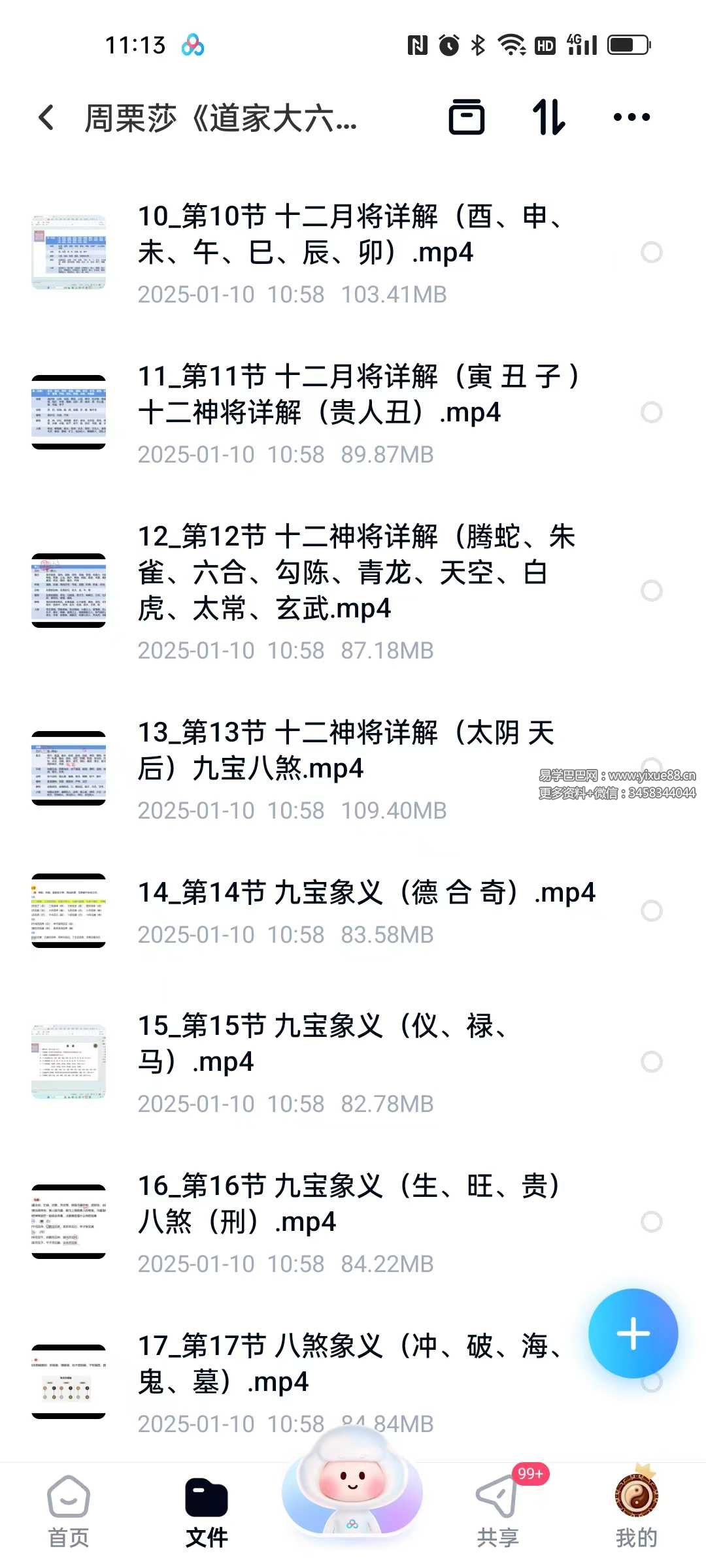Select the 10_第10节 file checkbox

651,252
